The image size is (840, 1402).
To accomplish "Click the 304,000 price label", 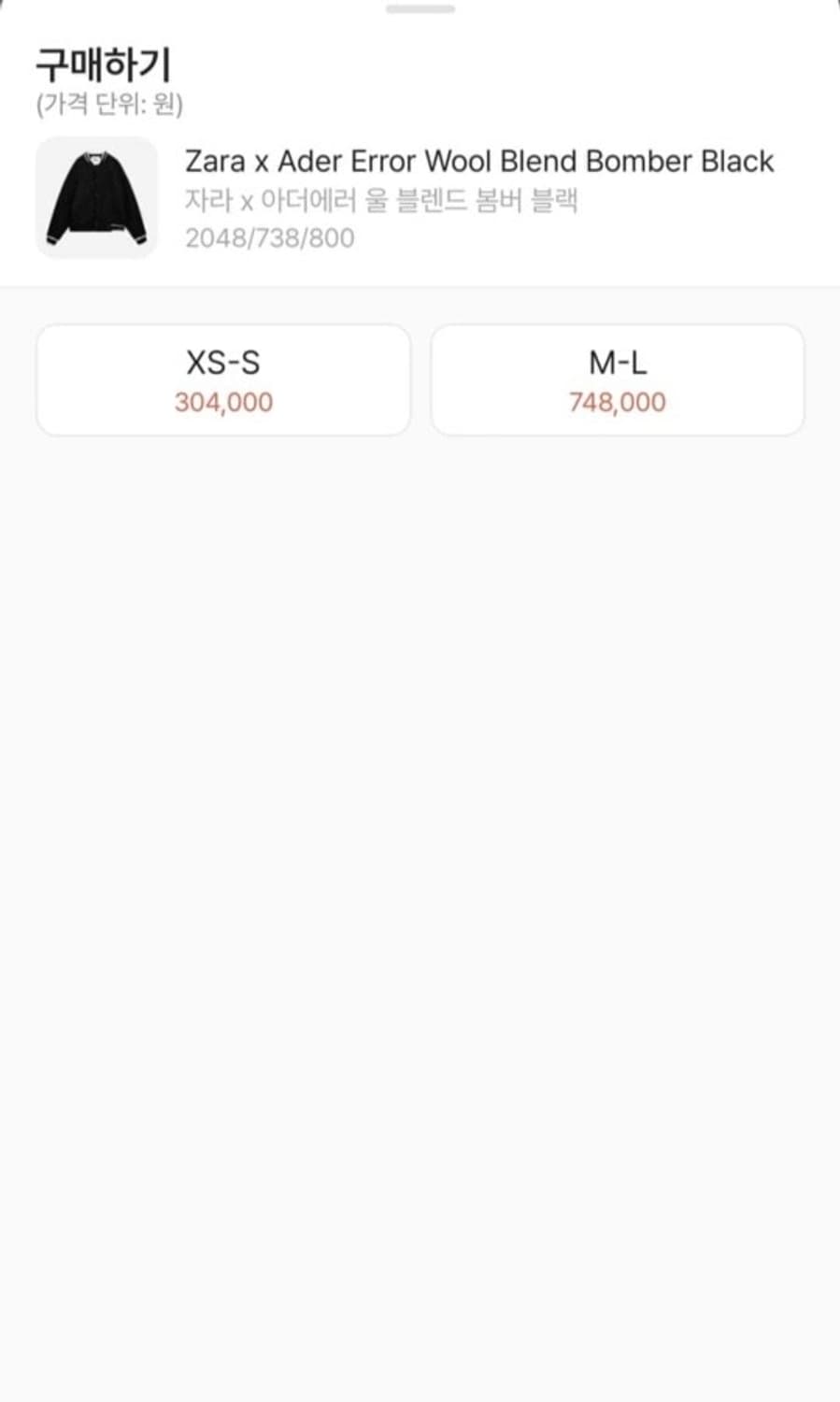I will pyautogui.click(x=222, y=402).
